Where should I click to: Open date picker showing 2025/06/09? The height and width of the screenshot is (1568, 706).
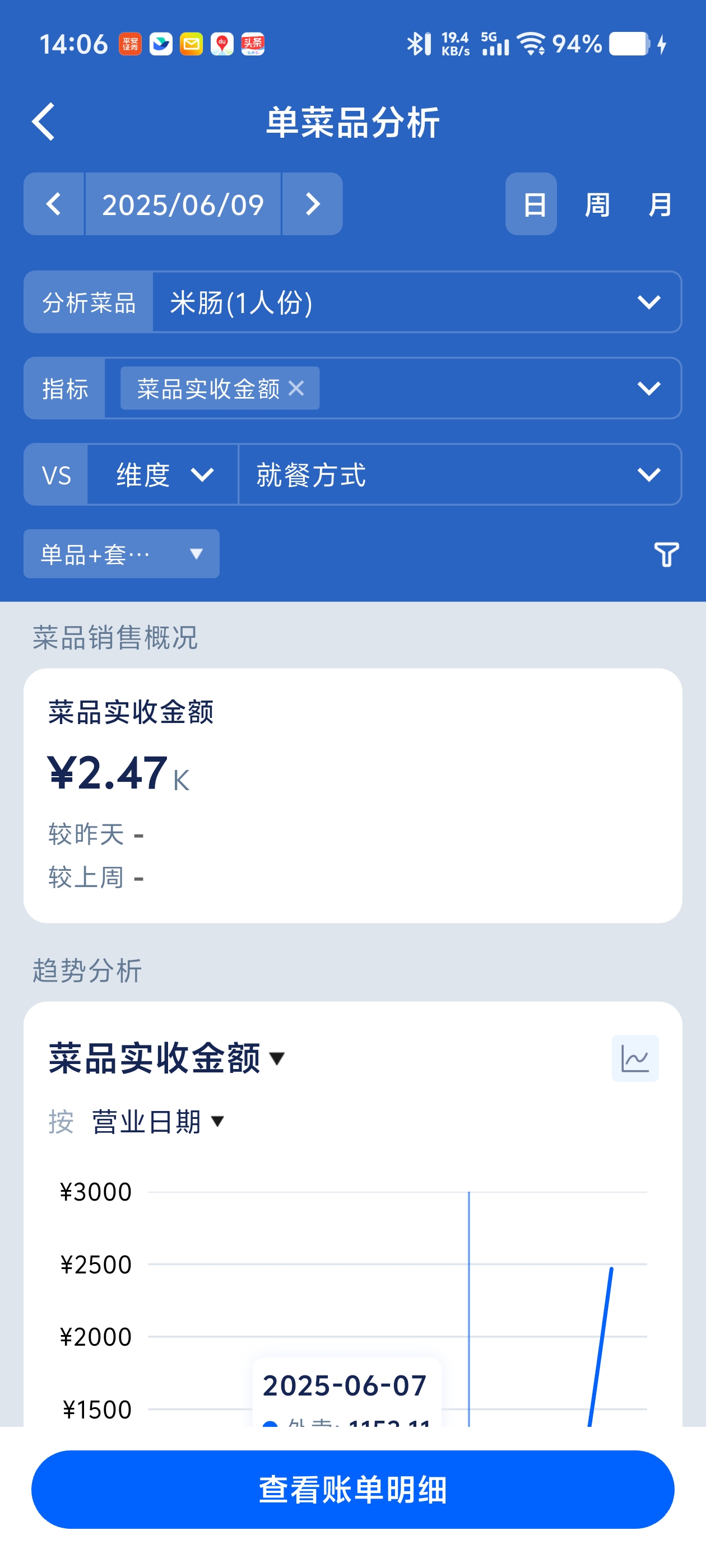(183, 204)
